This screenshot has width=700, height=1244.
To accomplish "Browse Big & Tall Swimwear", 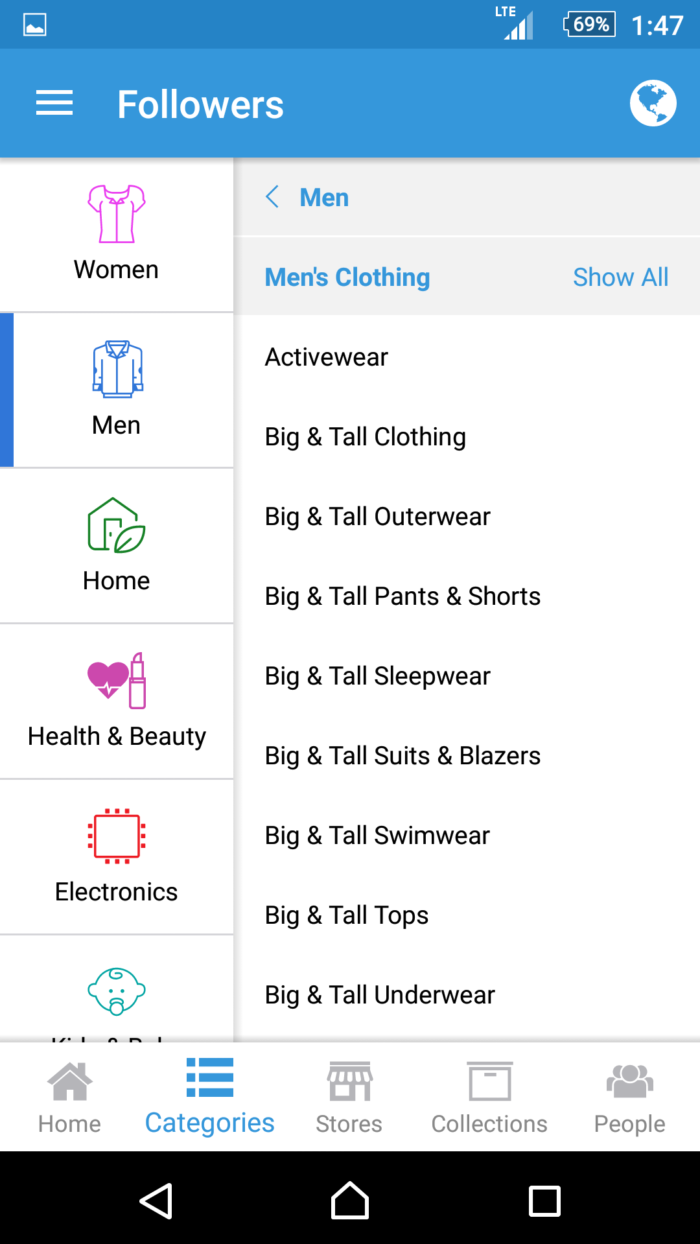I will [467, 836].
